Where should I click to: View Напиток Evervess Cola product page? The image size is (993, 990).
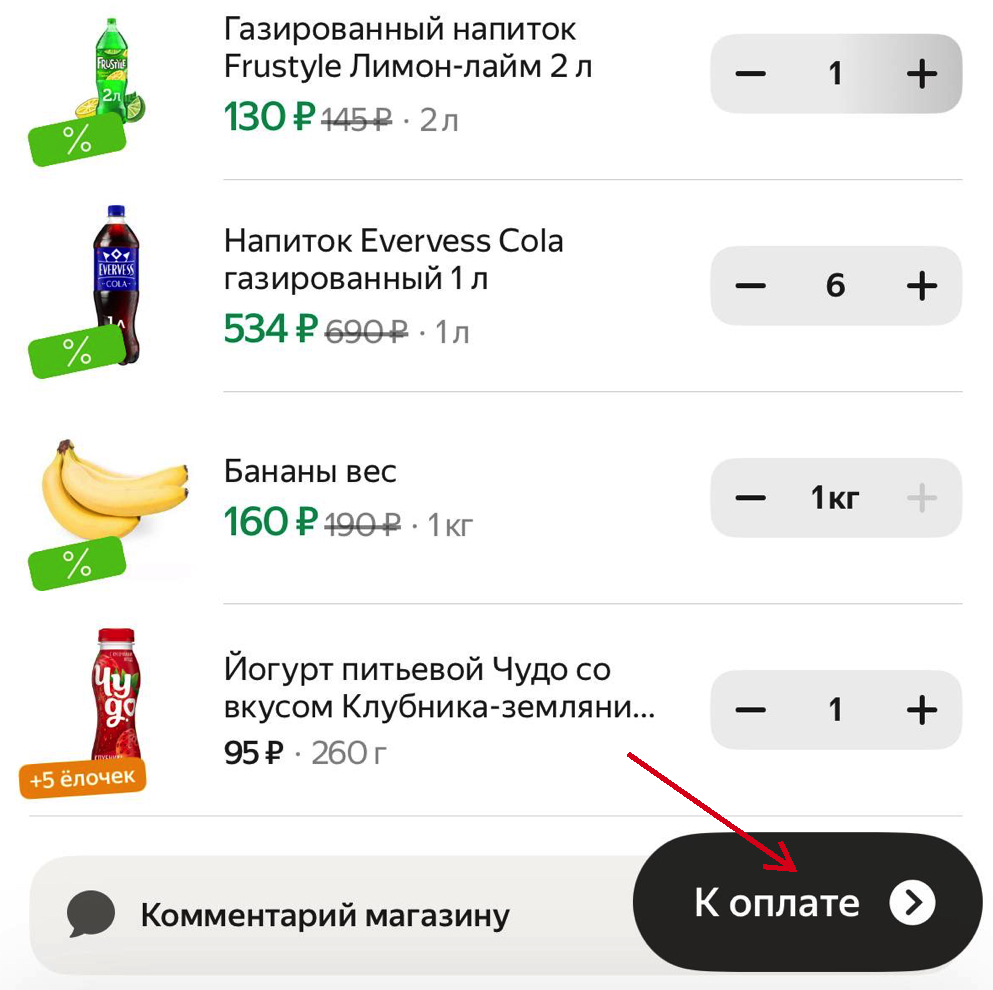(394, 259)
